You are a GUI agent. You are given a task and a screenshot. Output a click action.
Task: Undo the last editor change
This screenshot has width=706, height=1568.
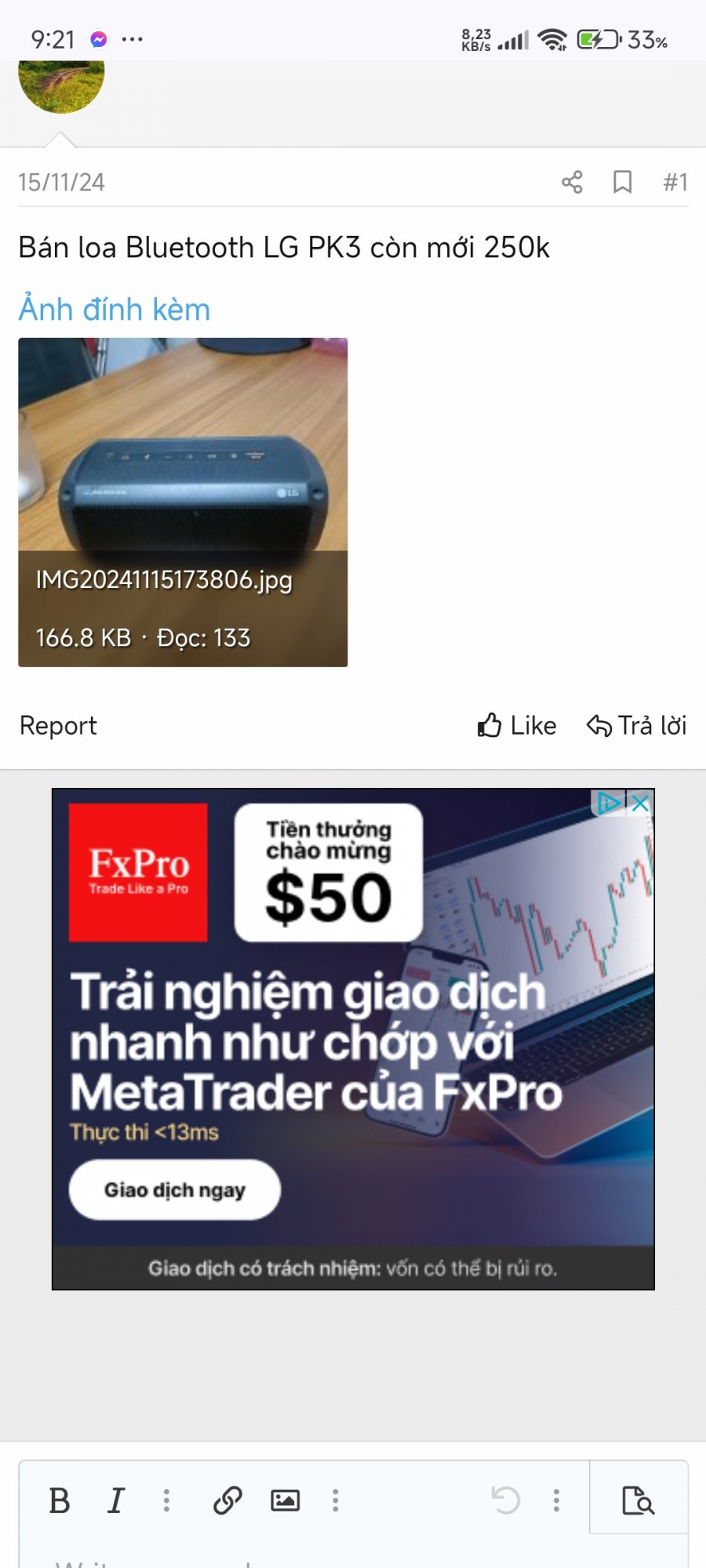pyautogui.click(x=505, y=1501)
